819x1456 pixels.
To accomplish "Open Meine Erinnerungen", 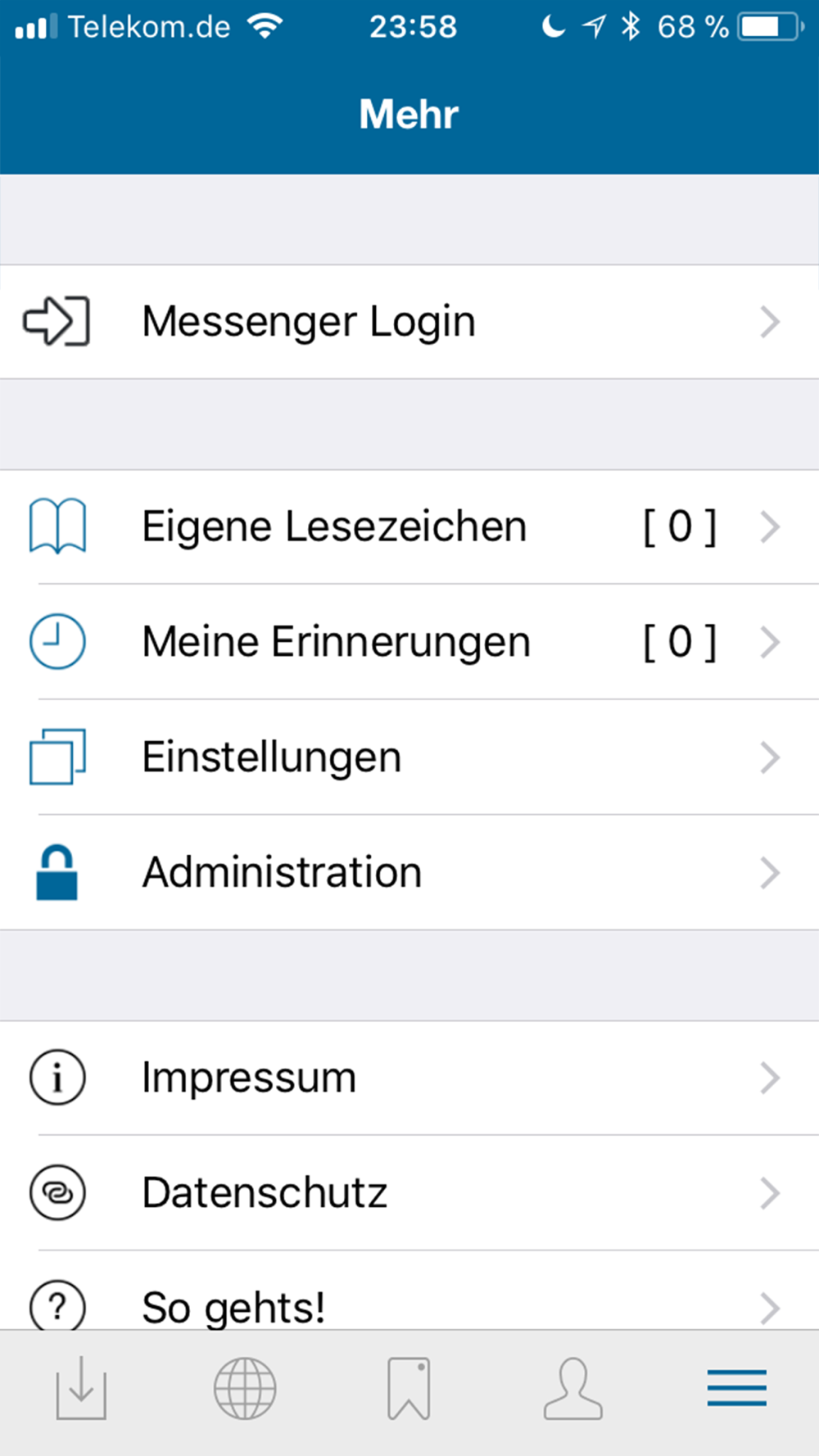I will (x=409, y=642).
